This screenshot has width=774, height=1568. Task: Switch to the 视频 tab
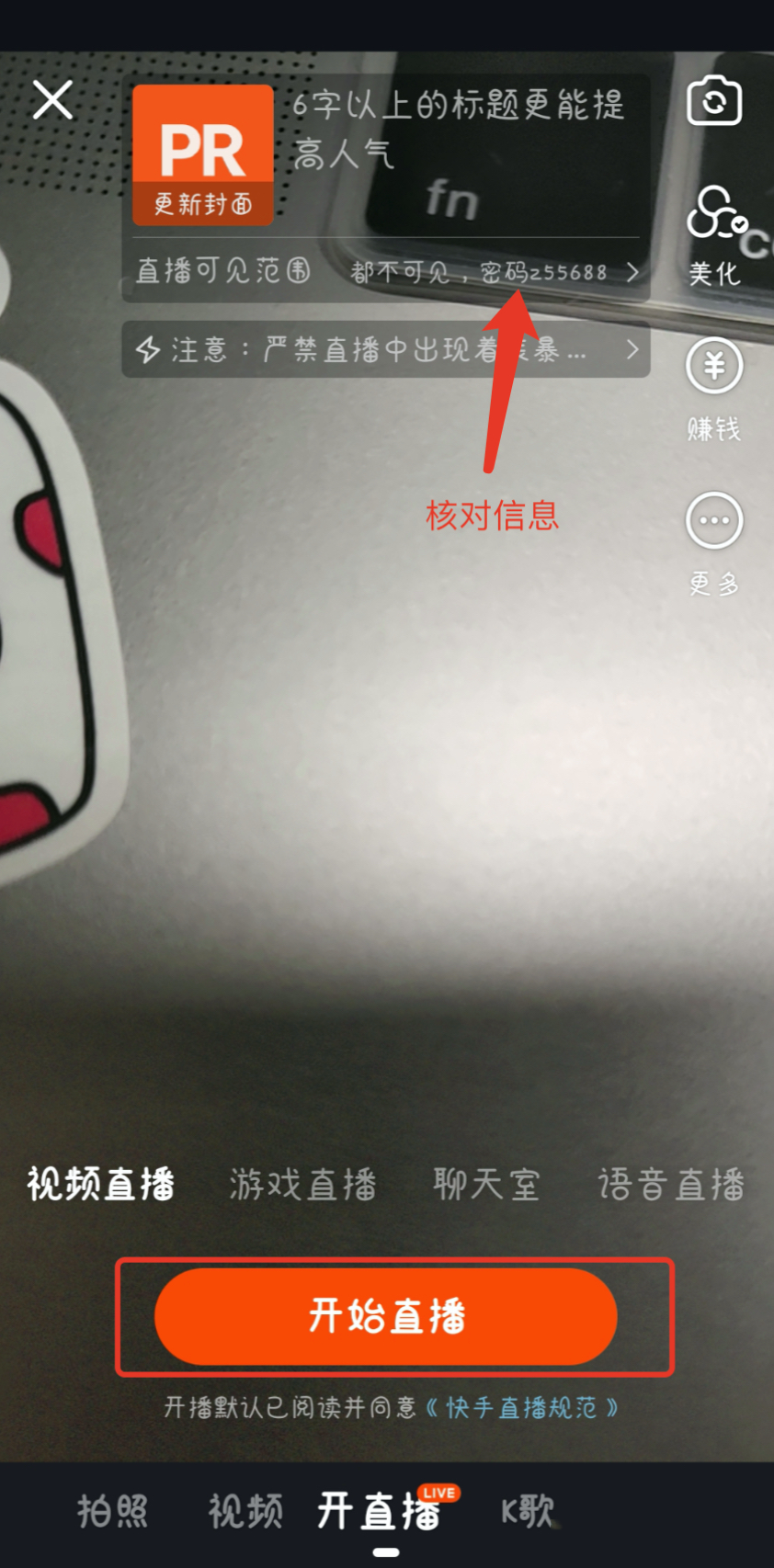tap(245, 1511)
